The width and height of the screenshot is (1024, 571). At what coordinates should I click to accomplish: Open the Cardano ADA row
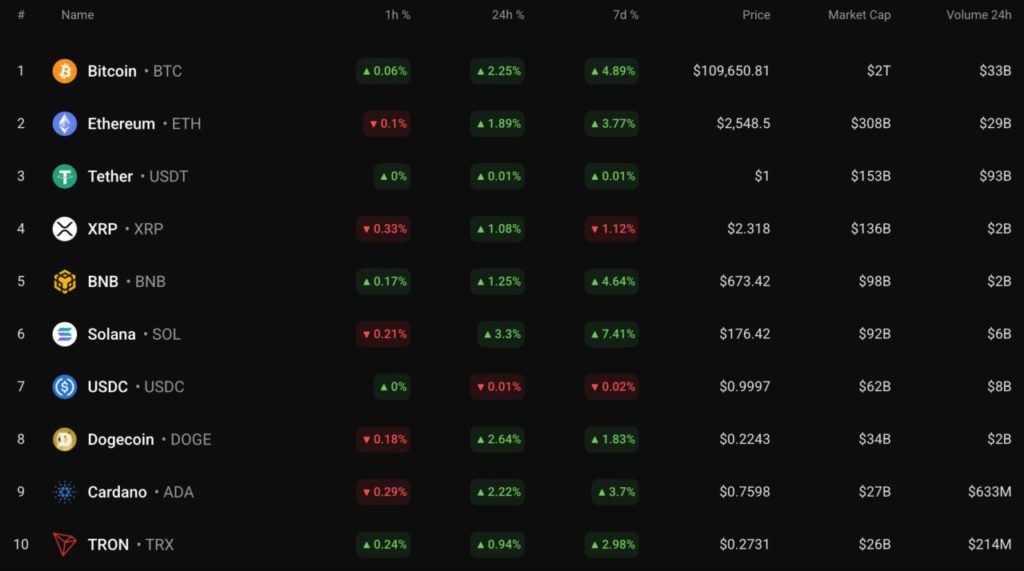pos(117,492)
